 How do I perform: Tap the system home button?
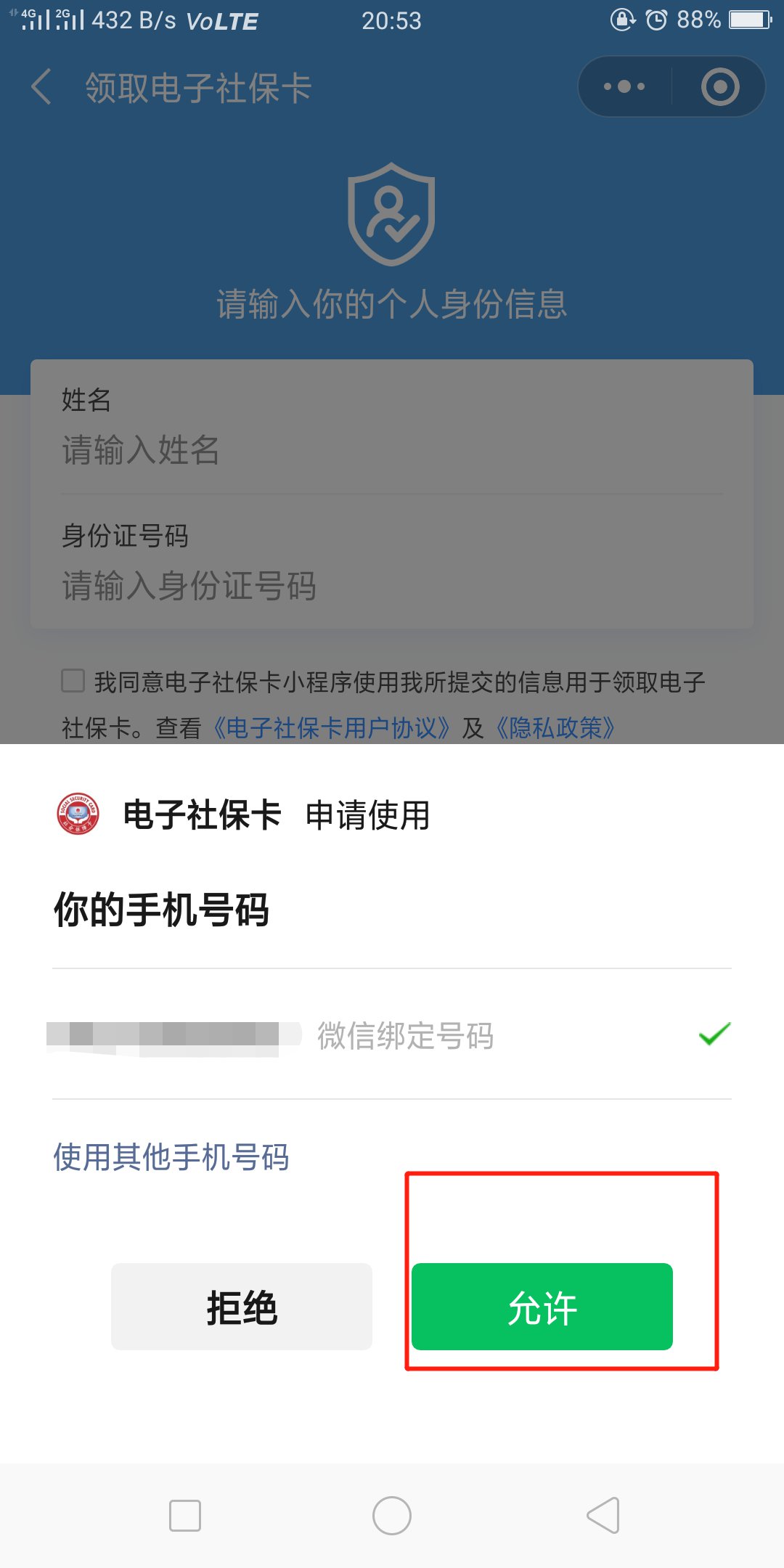pos(392,1516)
